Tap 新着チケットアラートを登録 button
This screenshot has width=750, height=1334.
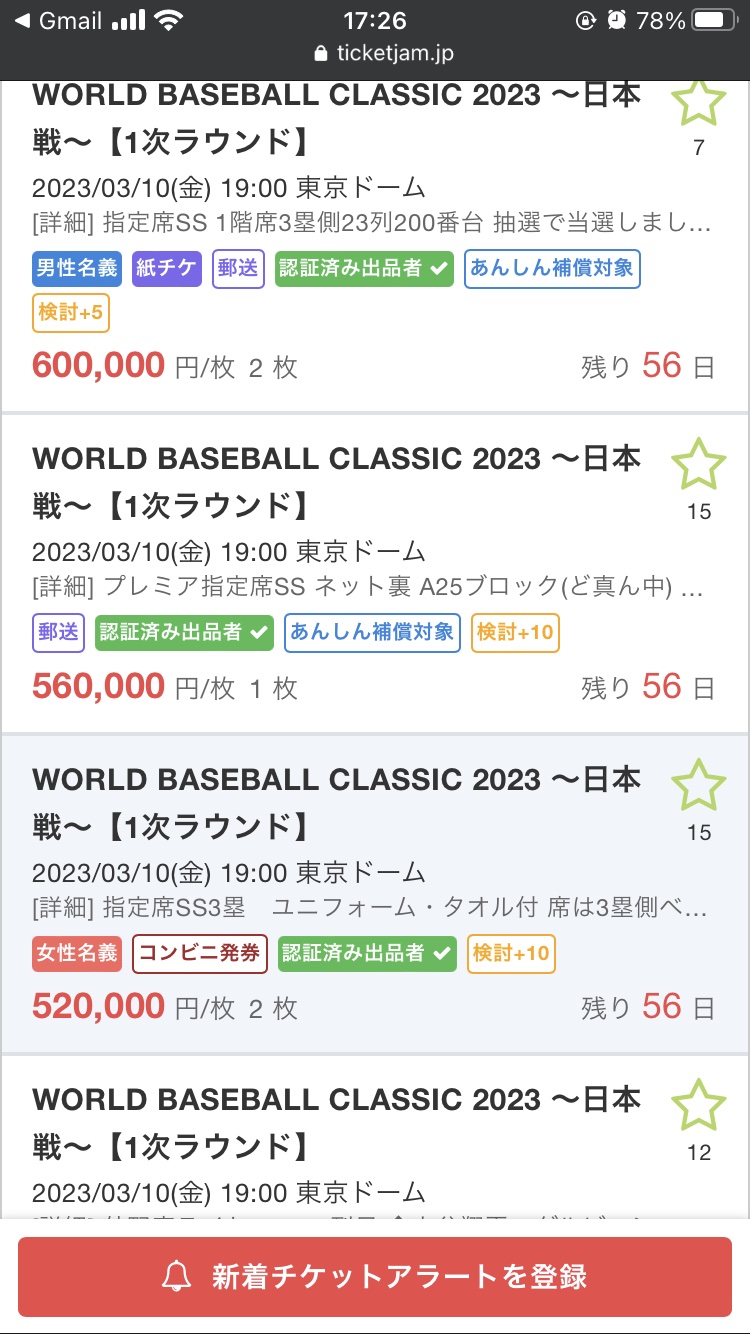(x=374, y=1277)
